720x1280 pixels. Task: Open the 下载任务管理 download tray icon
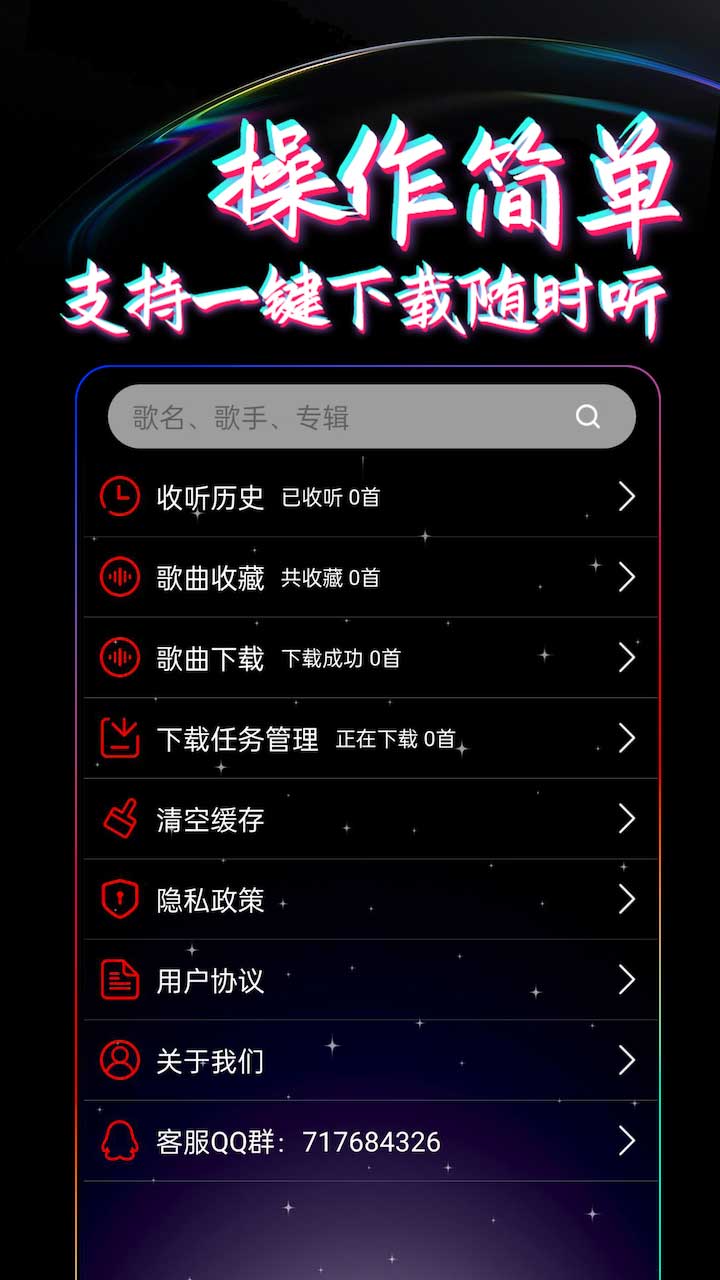[119, 739]
